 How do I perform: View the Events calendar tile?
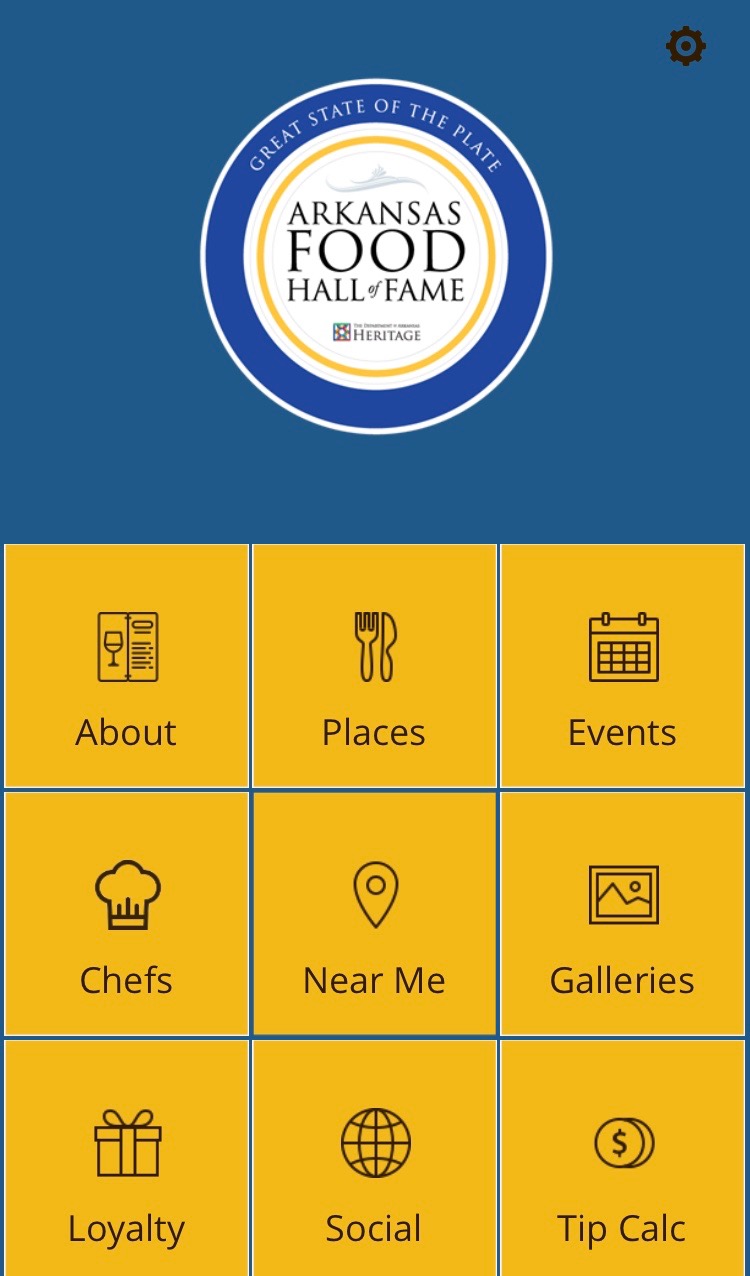coord(622,666)
